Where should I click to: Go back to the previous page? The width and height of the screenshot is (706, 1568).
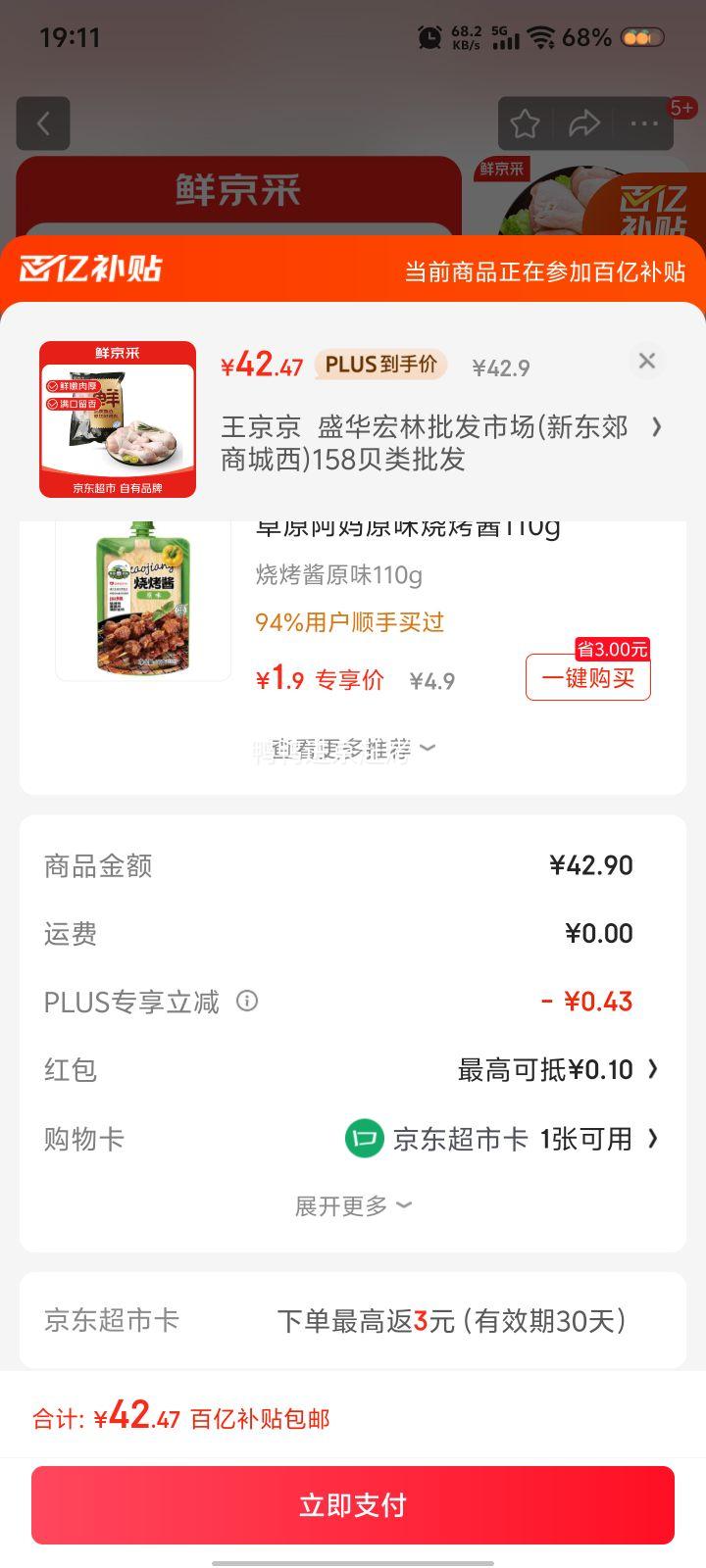click(x=43, y=123)
